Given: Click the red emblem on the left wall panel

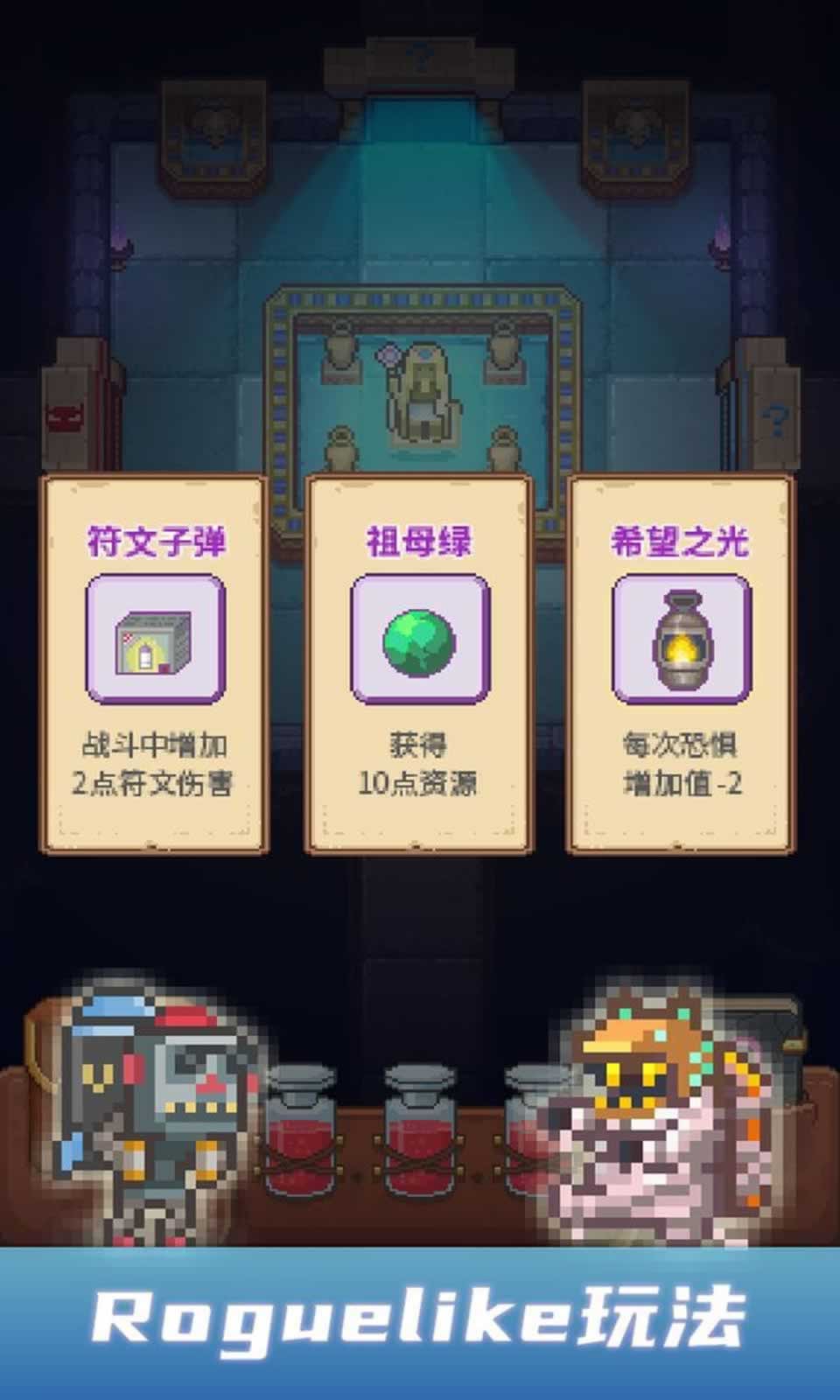Looking at the screenshot, I should click(x=63, y=416).
